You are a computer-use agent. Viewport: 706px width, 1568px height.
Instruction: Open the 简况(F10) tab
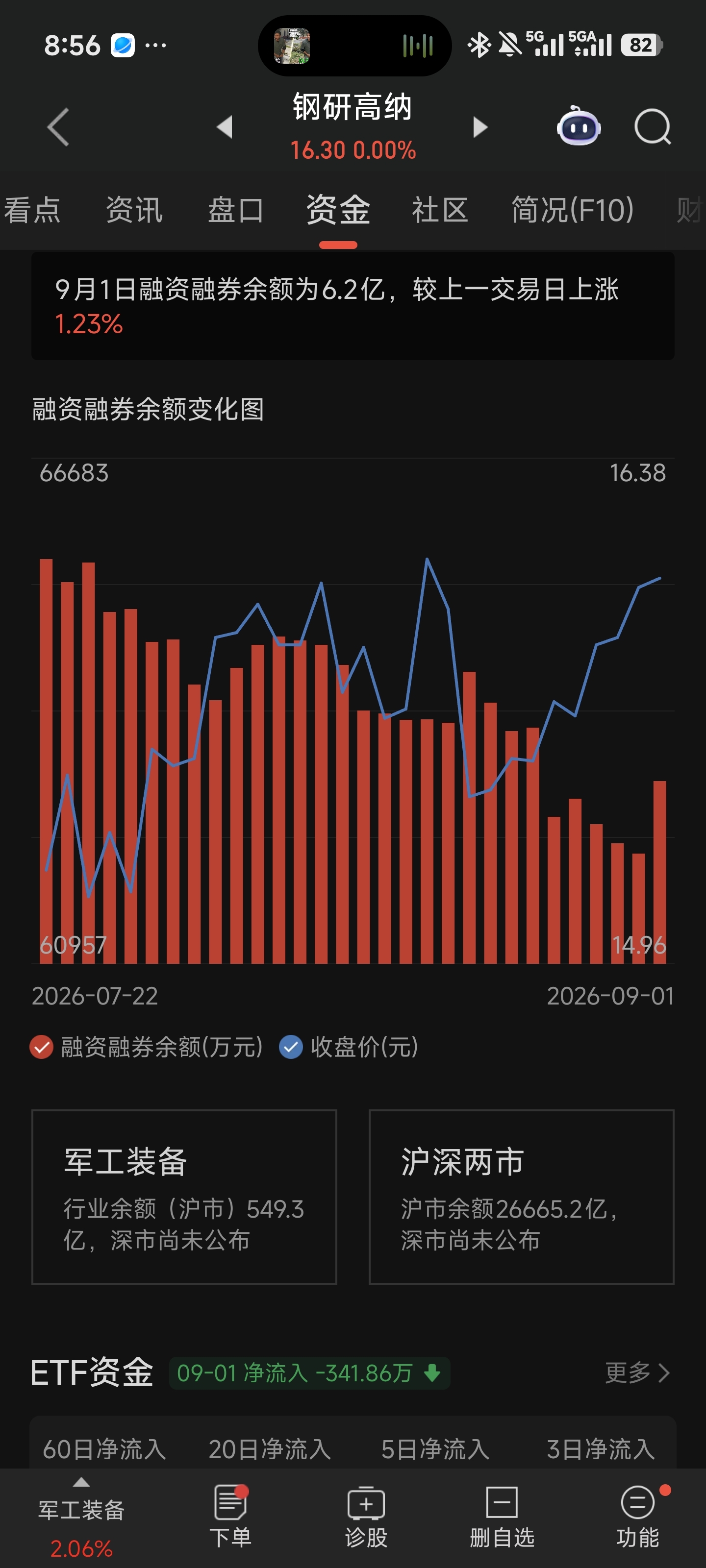pyautogui.click(x=573, y=210)
